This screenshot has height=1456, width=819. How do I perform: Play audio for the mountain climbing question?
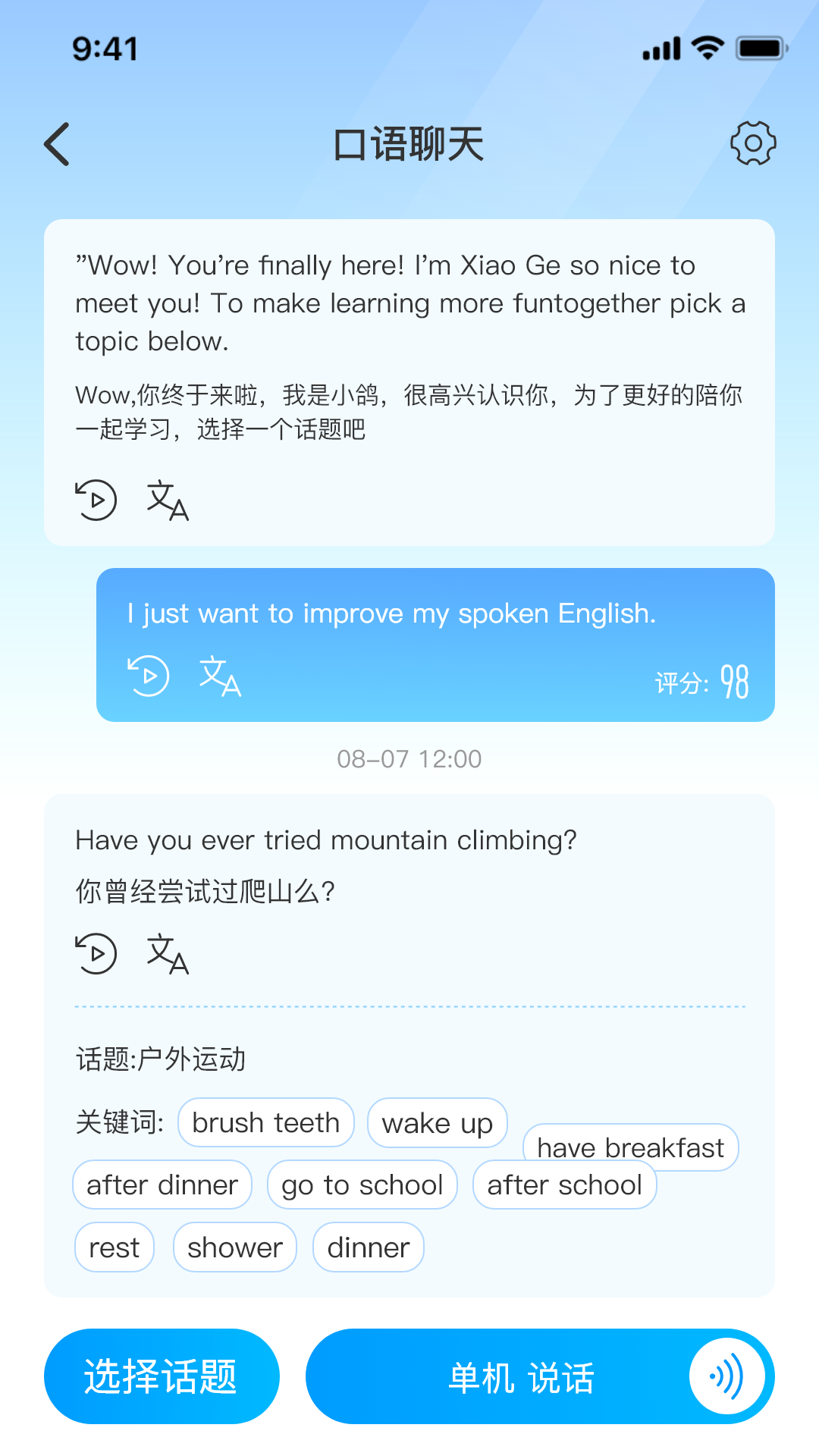pyautogui.click(x=96, y=954)
